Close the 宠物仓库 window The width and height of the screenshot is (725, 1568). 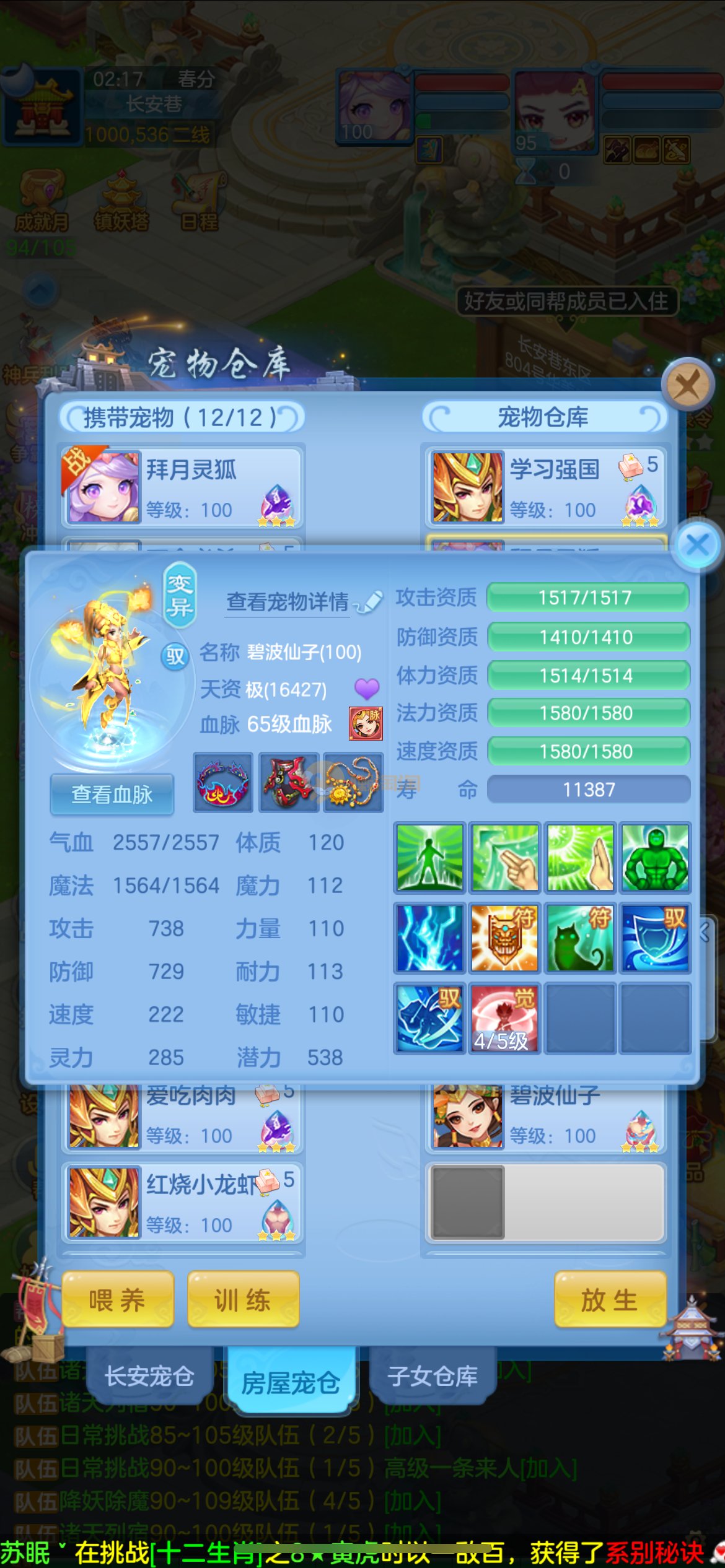pos(687,385)
